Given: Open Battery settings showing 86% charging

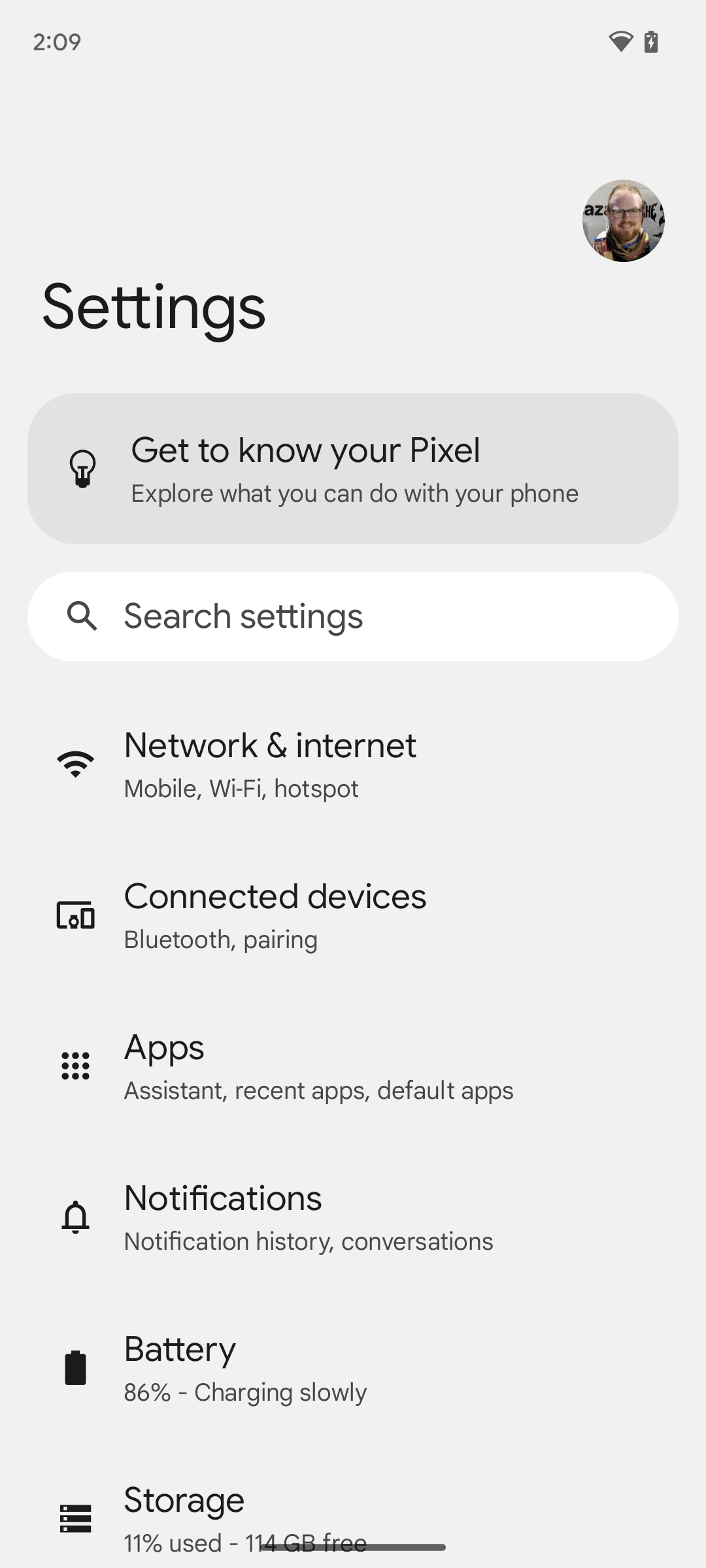Looking at the screenshot, I should [x=353, y=1368].
